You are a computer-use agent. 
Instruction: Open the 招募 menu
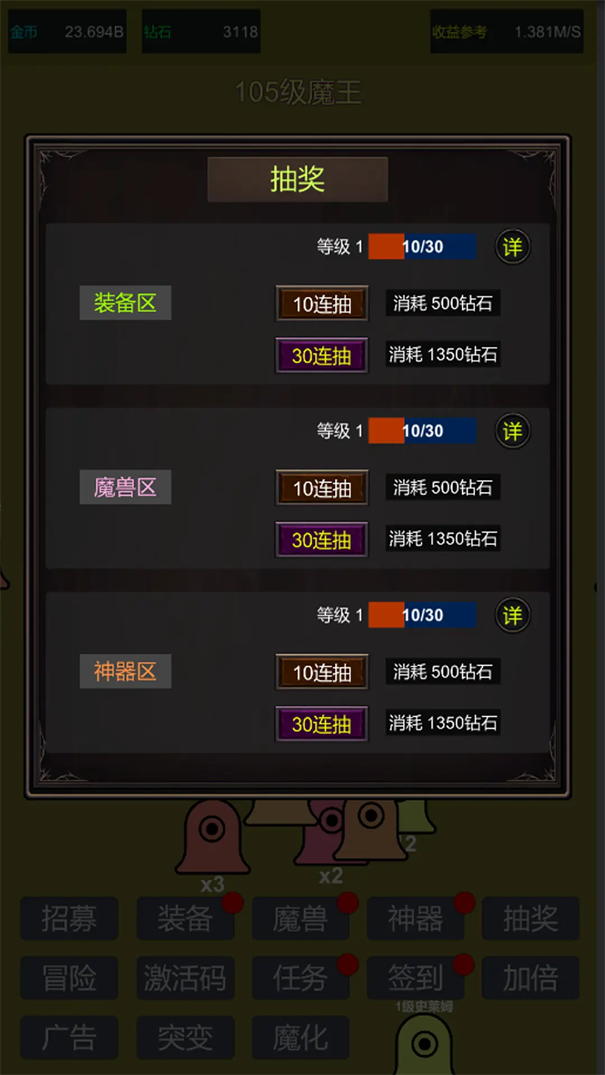[69, 918]
